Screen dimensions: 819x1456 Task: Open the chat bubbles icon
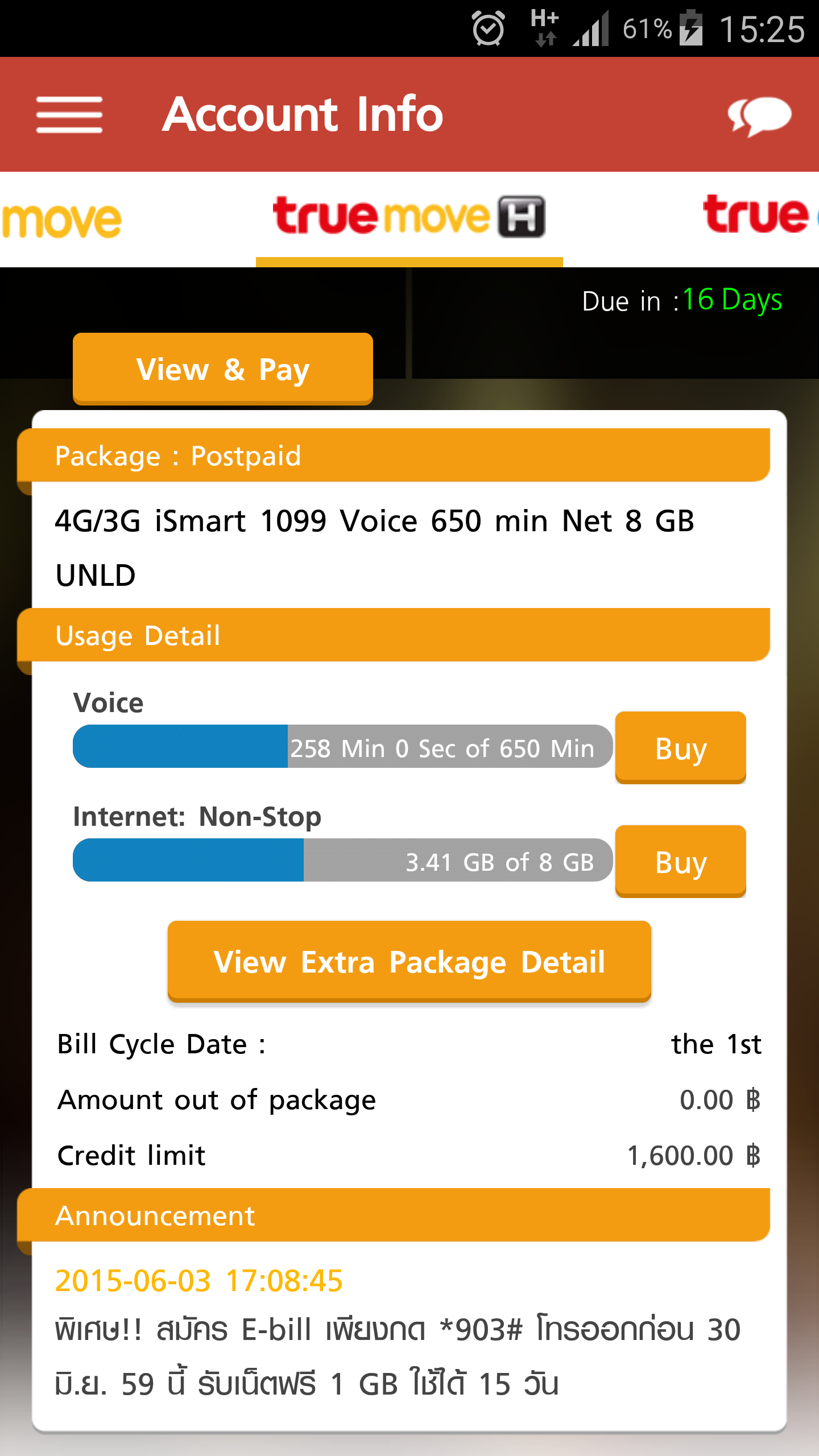759,116
